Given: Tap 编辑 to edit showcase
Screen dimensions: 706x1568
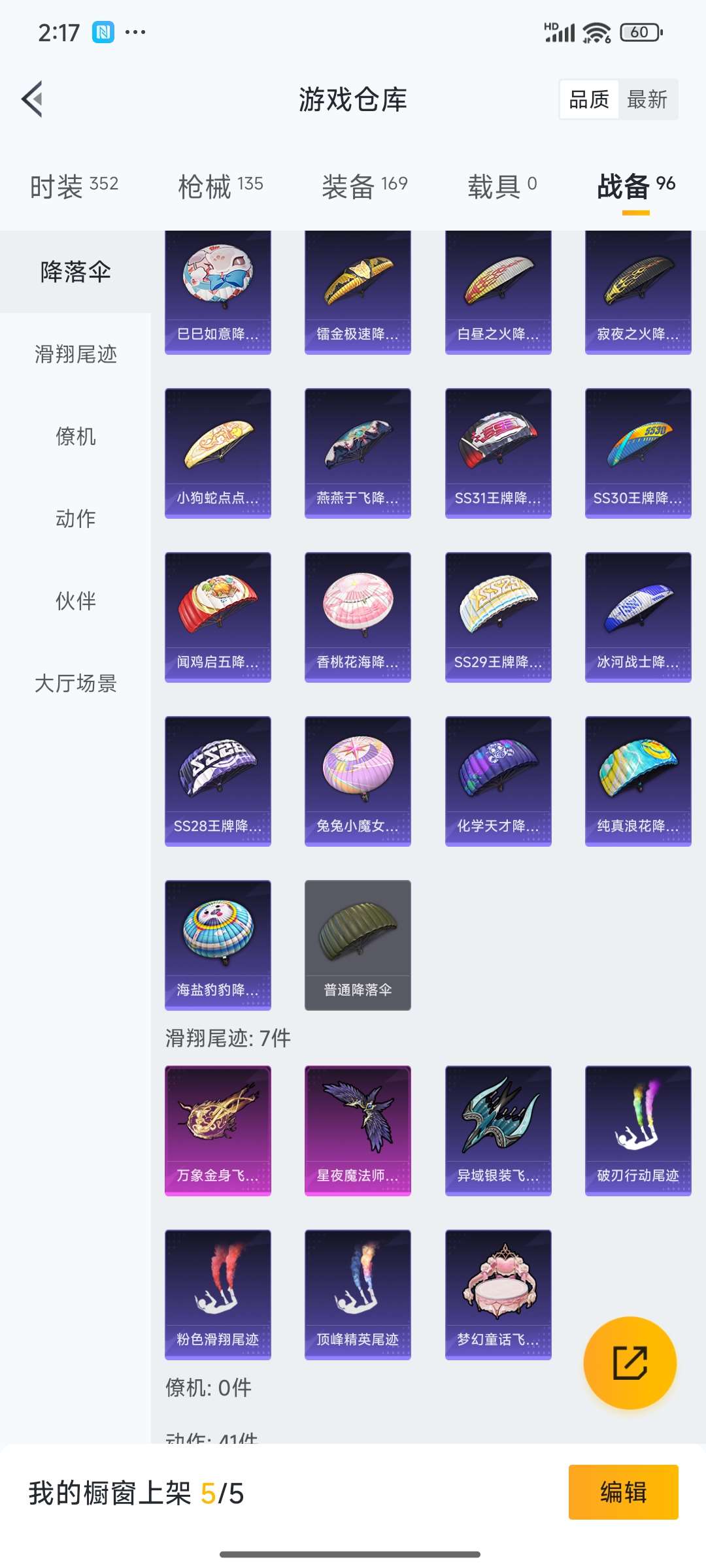Looking at the screenshot, I should pos(623,1492).
